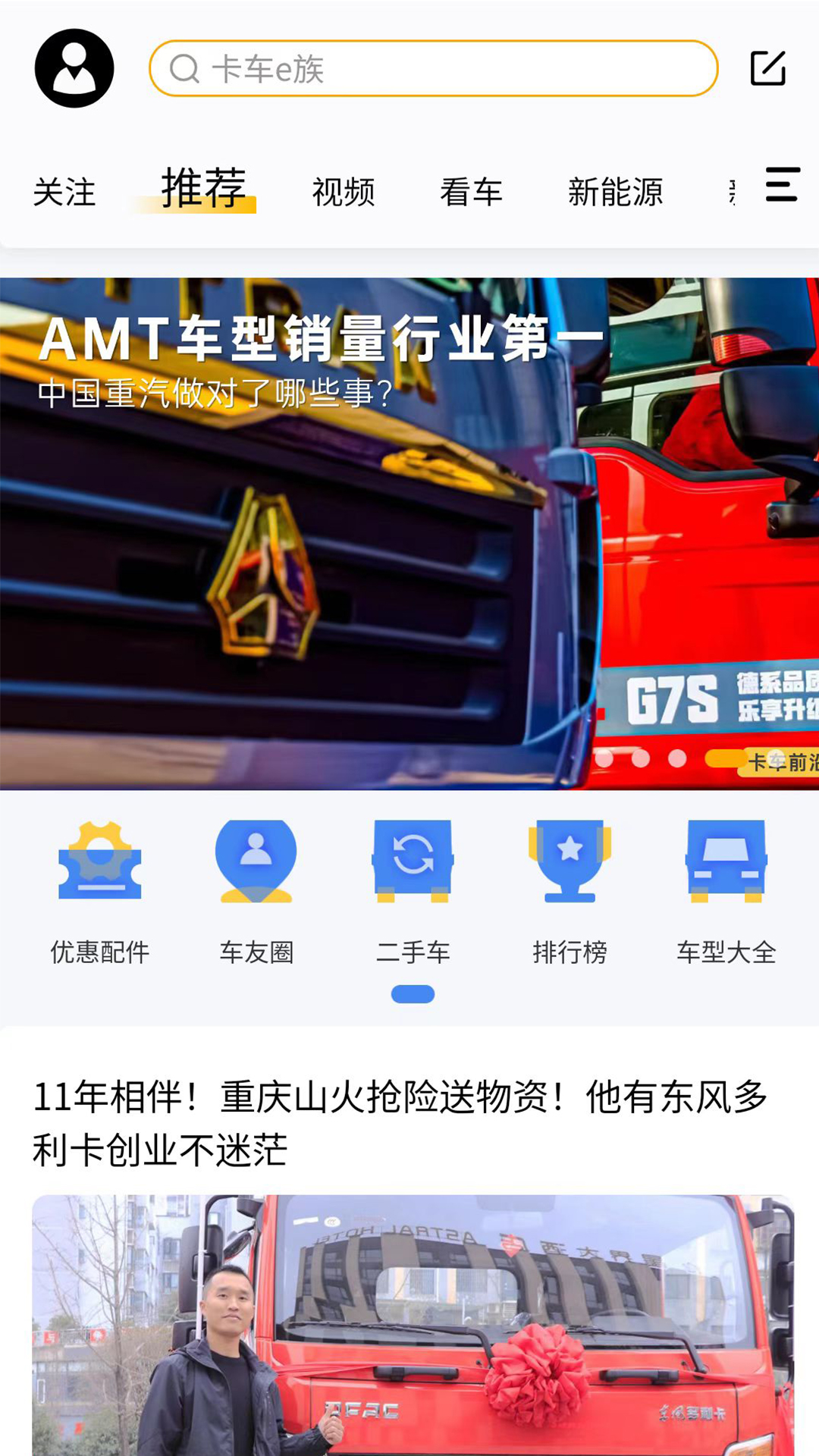Open 车型大全 catalog
The image size is (819, 1456).
pos(726,891)
